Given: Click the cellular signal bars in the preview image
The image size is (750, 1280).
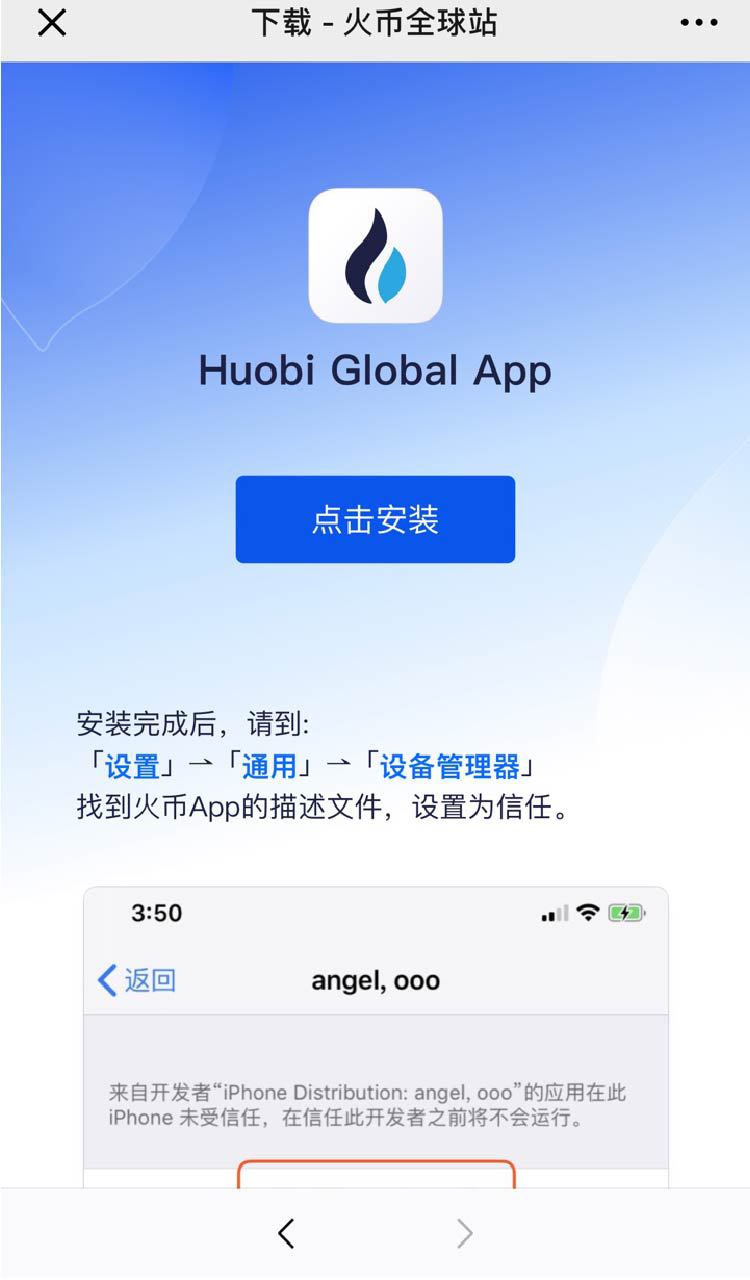Looking at the screenshot, I should (x=553, y=913).
